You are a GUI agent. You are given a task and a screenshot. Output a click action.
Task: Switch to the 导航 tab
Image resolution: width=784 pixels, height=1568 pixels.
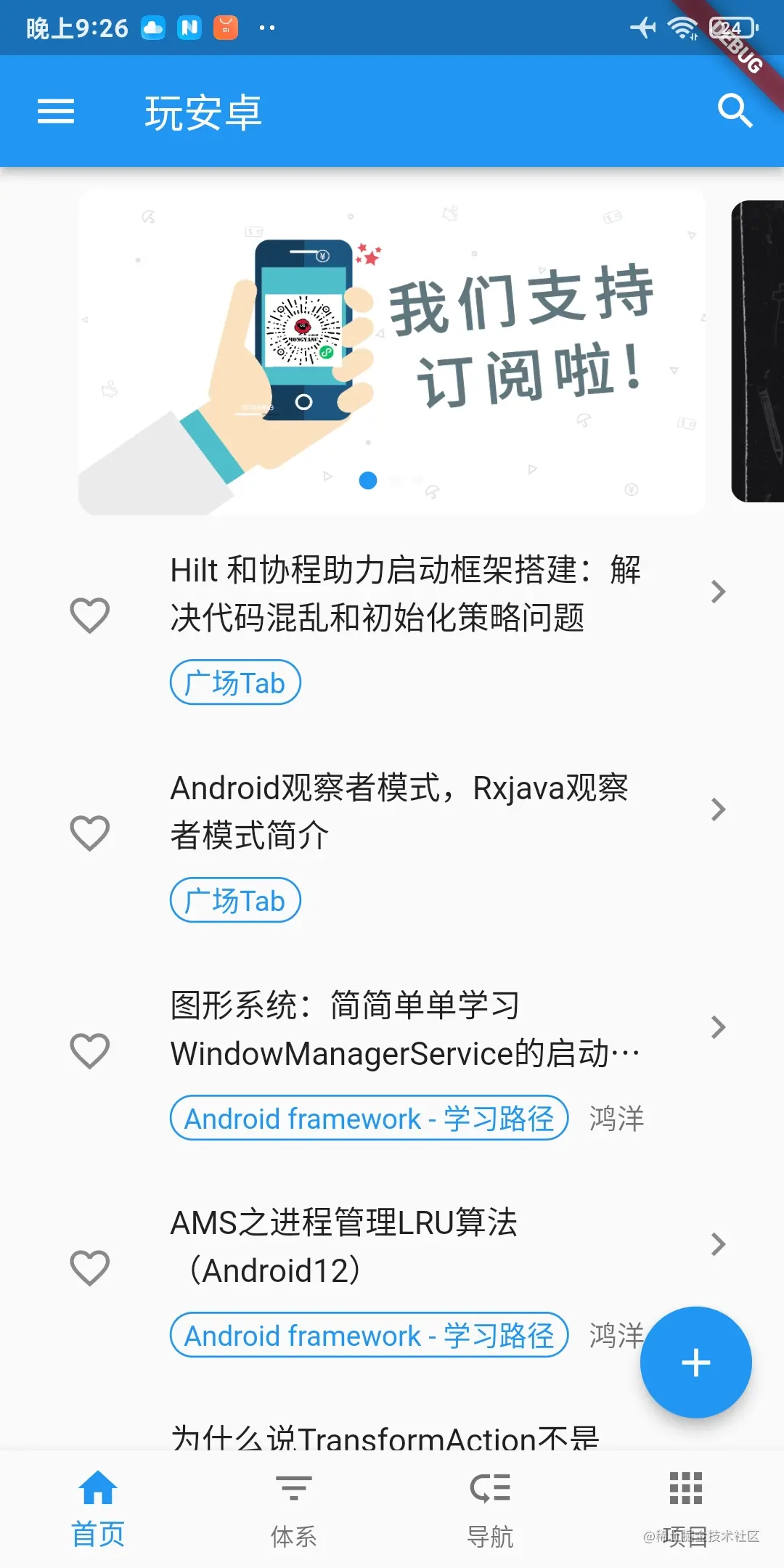[x=490, y=1508]
